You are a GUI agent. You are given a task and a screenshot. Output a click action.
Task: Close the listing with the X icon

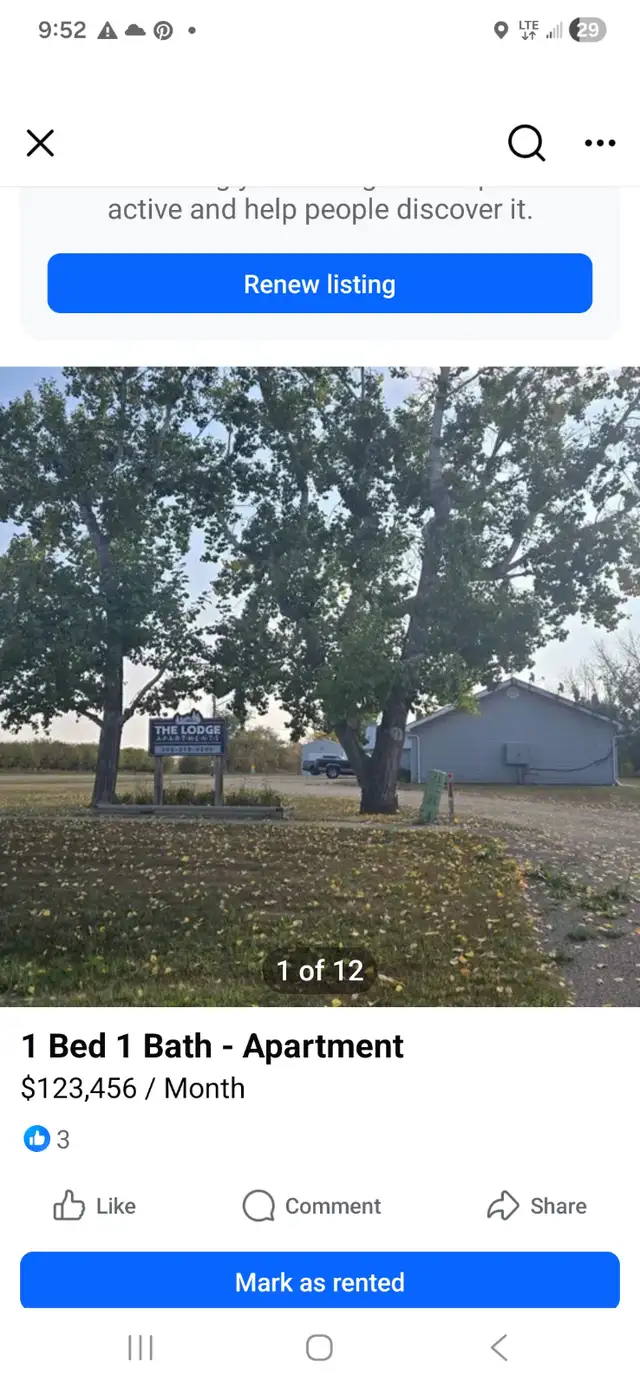[x=40, y=143]
